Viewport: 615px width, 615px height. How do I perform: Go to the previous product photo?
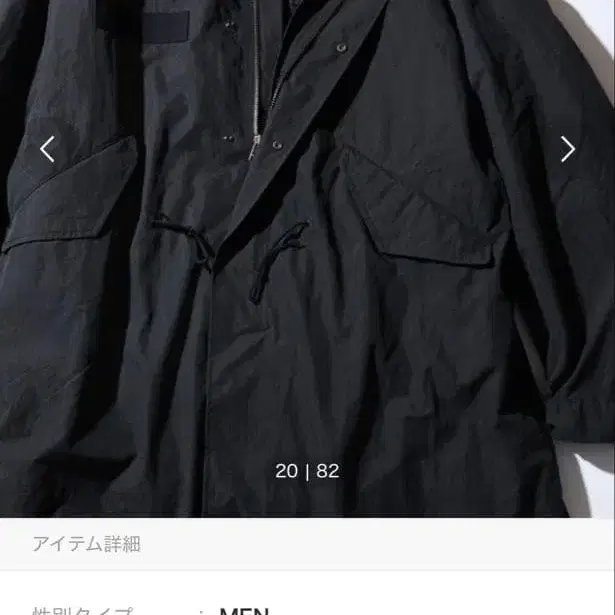click(x=47, y=150)
